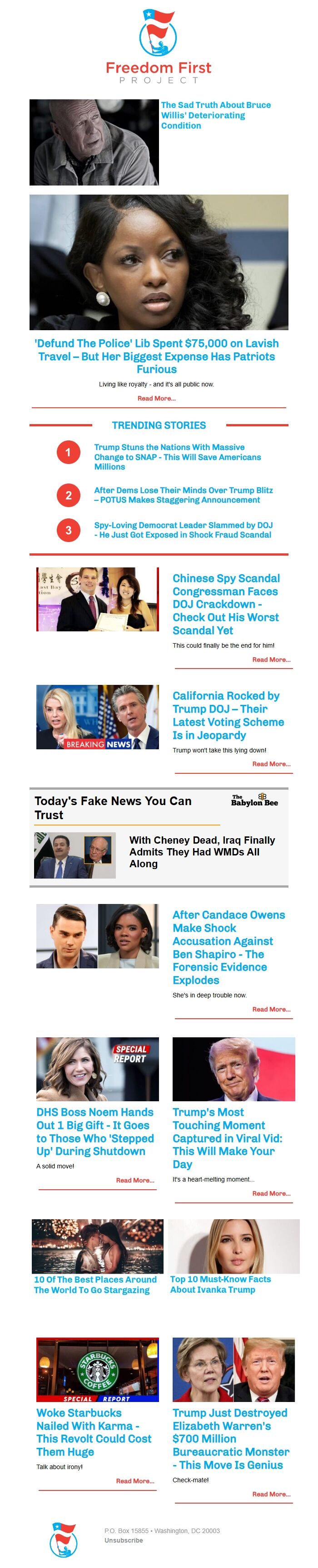Open trending story about spy-loving Democrat leader
This screenshot has width=318, height=1568.
click(183, 530)
